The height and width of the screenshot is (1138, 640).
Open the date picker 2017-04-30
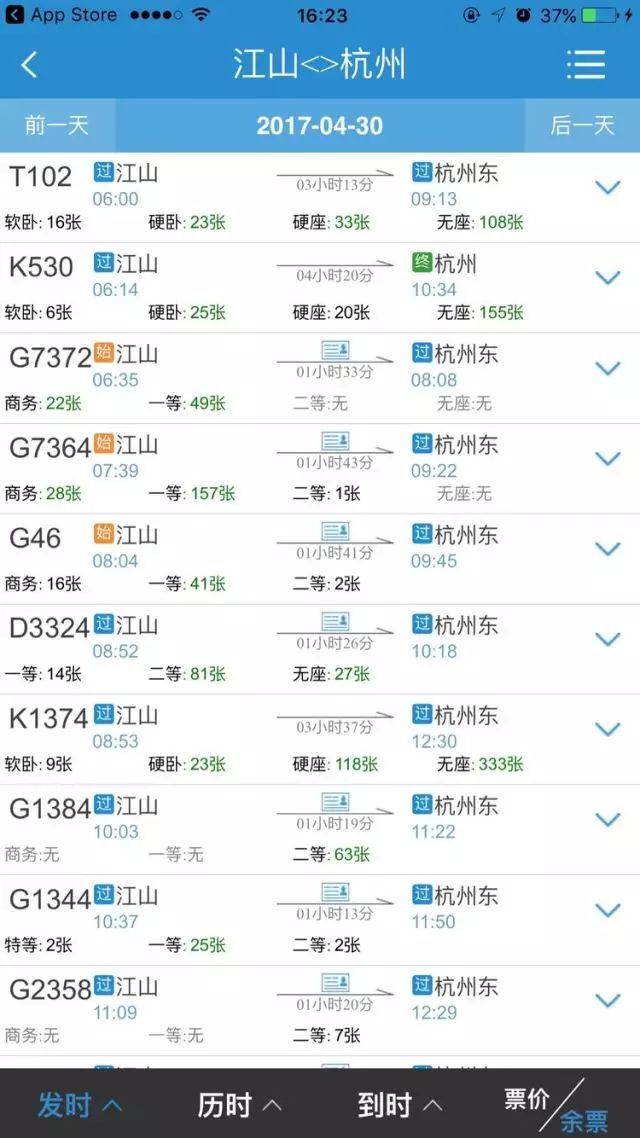pos(319,126)
